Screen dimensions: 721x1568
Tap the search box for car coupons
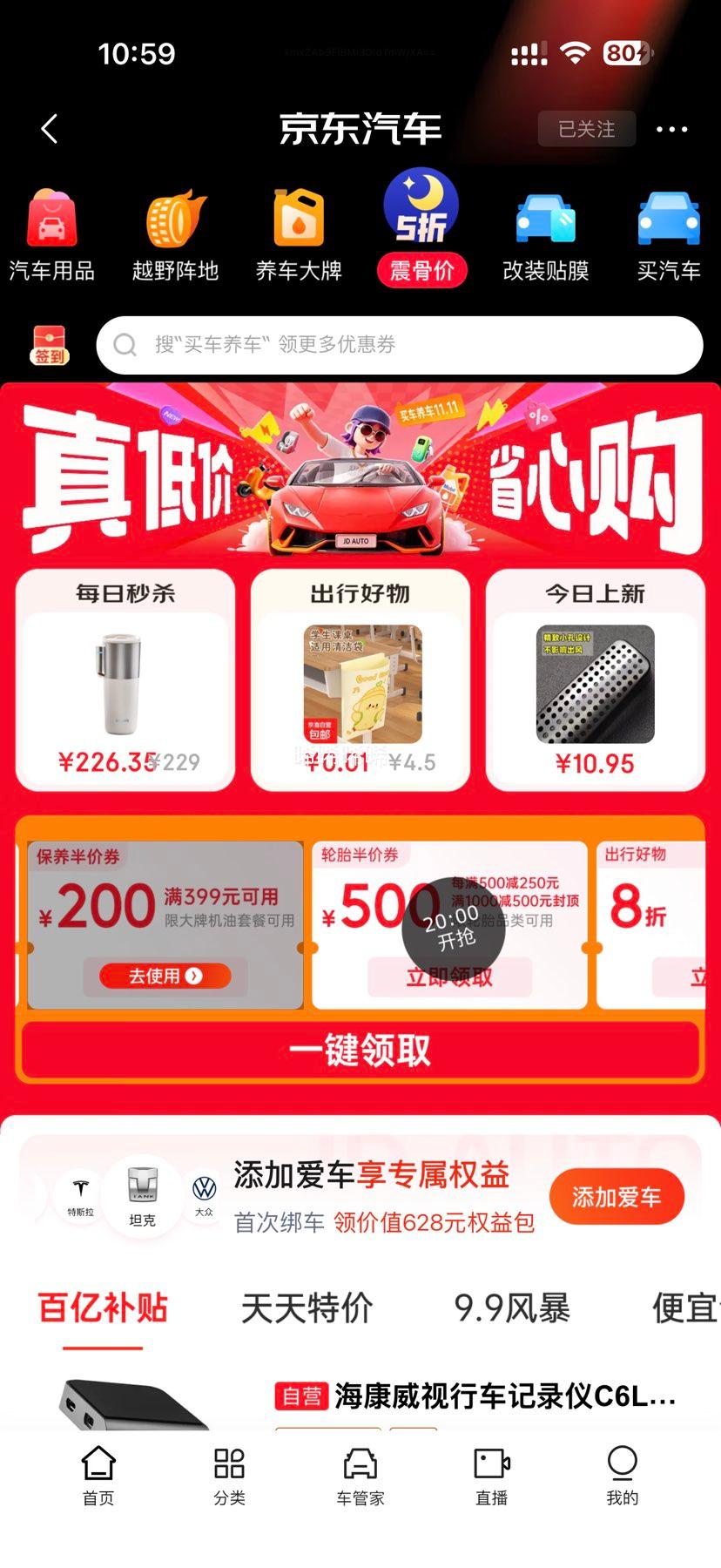400,345
